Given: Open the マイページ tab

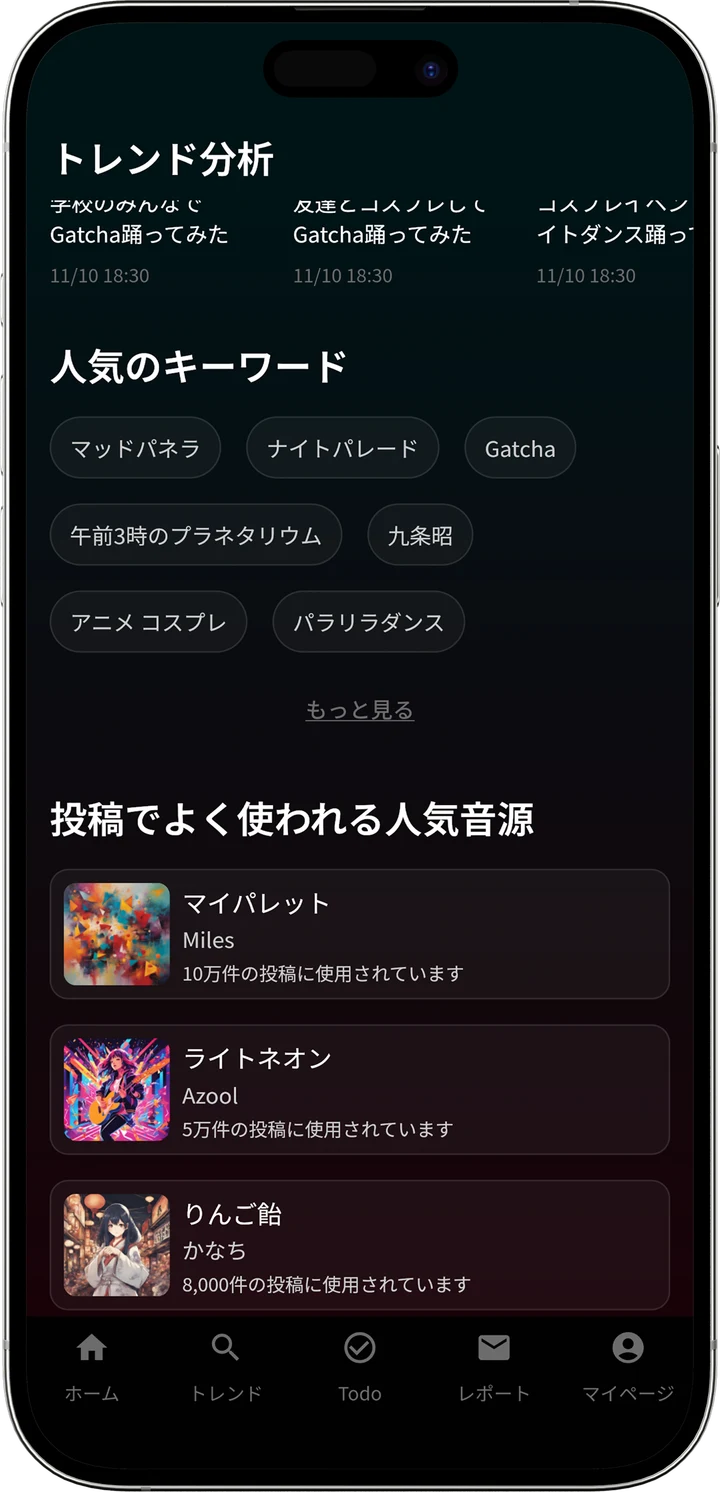Looking at the screenshot, I should [628, 1365].
